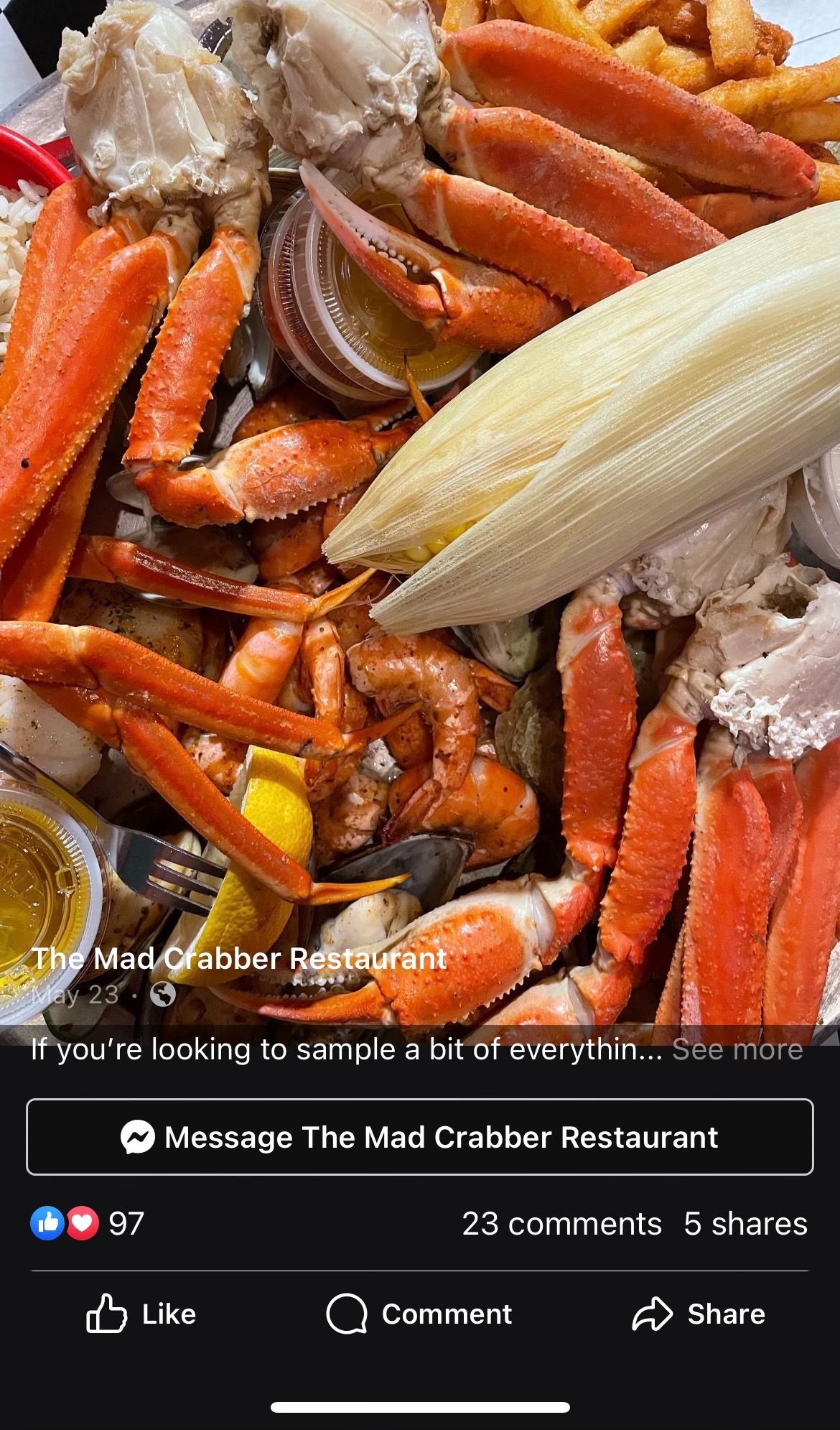
Task: View the 23 comments
Action: click(x=561, y=1224)
